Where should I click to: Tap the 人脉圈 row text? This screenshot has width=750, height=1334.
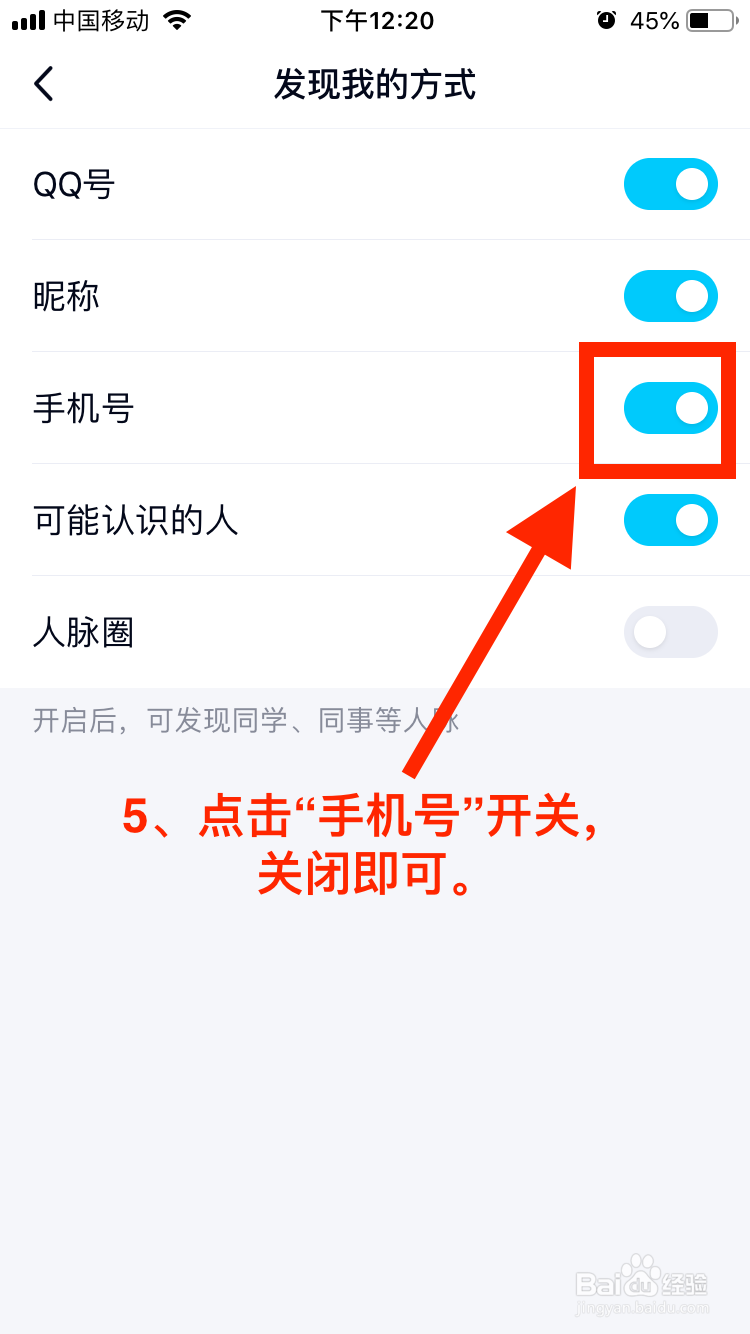click(83, 632)
